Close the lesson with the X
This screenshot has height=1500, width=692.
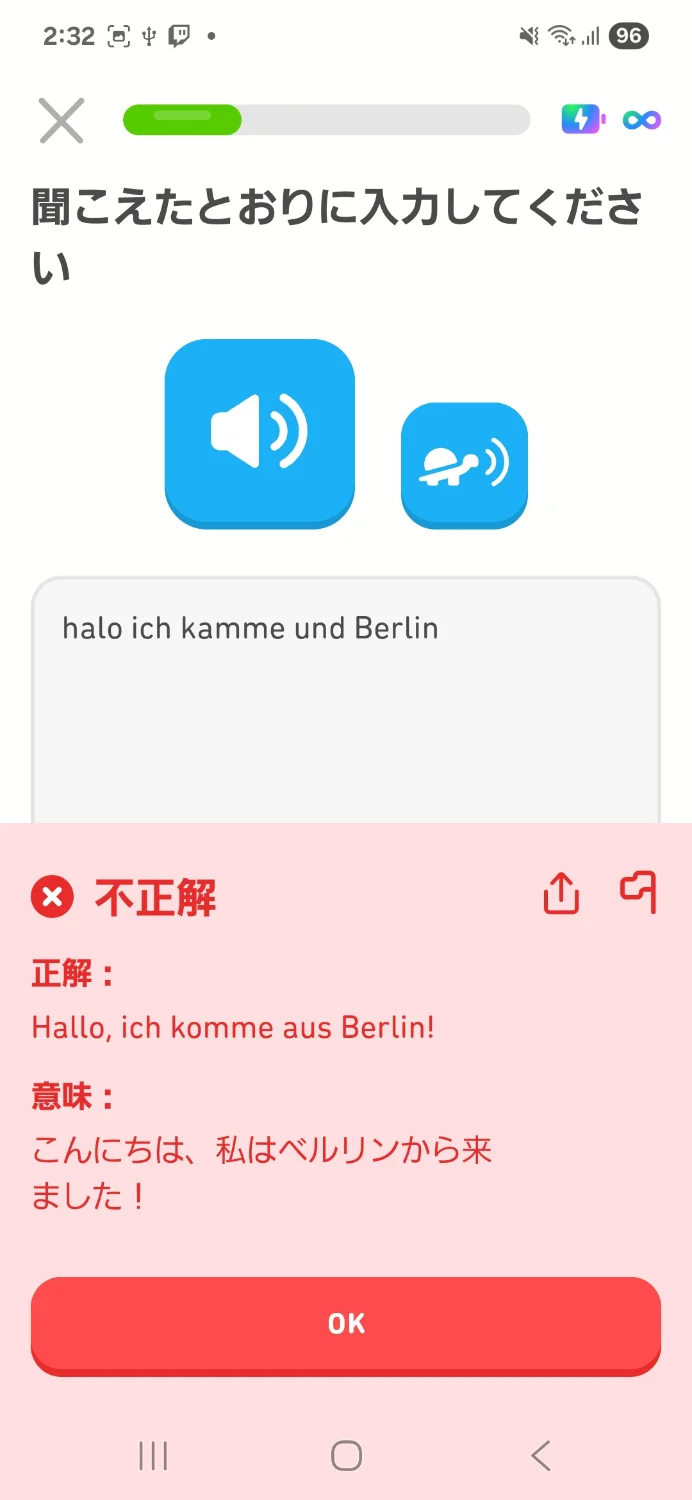pos(61,121)
